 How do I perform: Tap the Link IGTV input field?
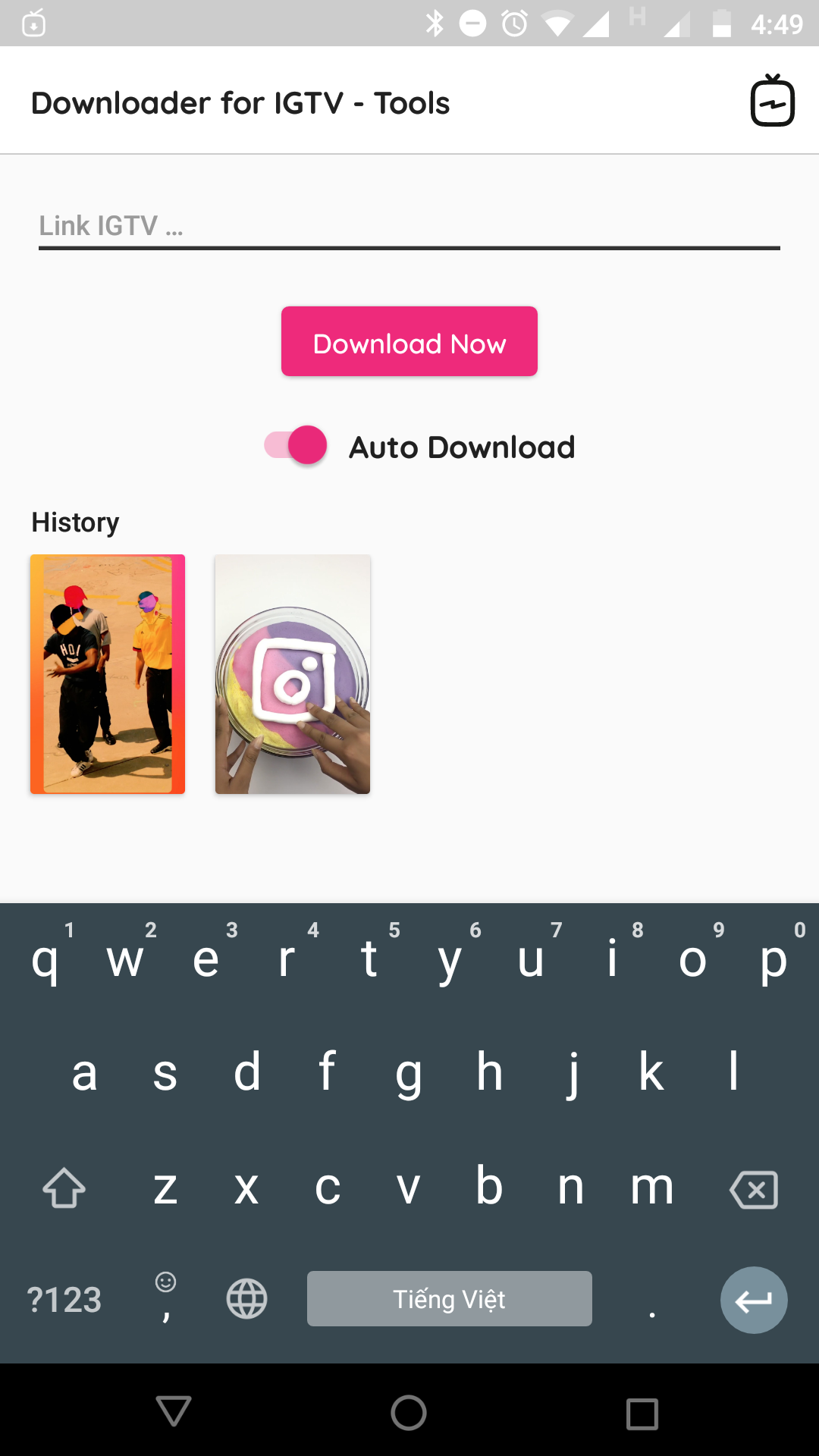click(409, 226)
